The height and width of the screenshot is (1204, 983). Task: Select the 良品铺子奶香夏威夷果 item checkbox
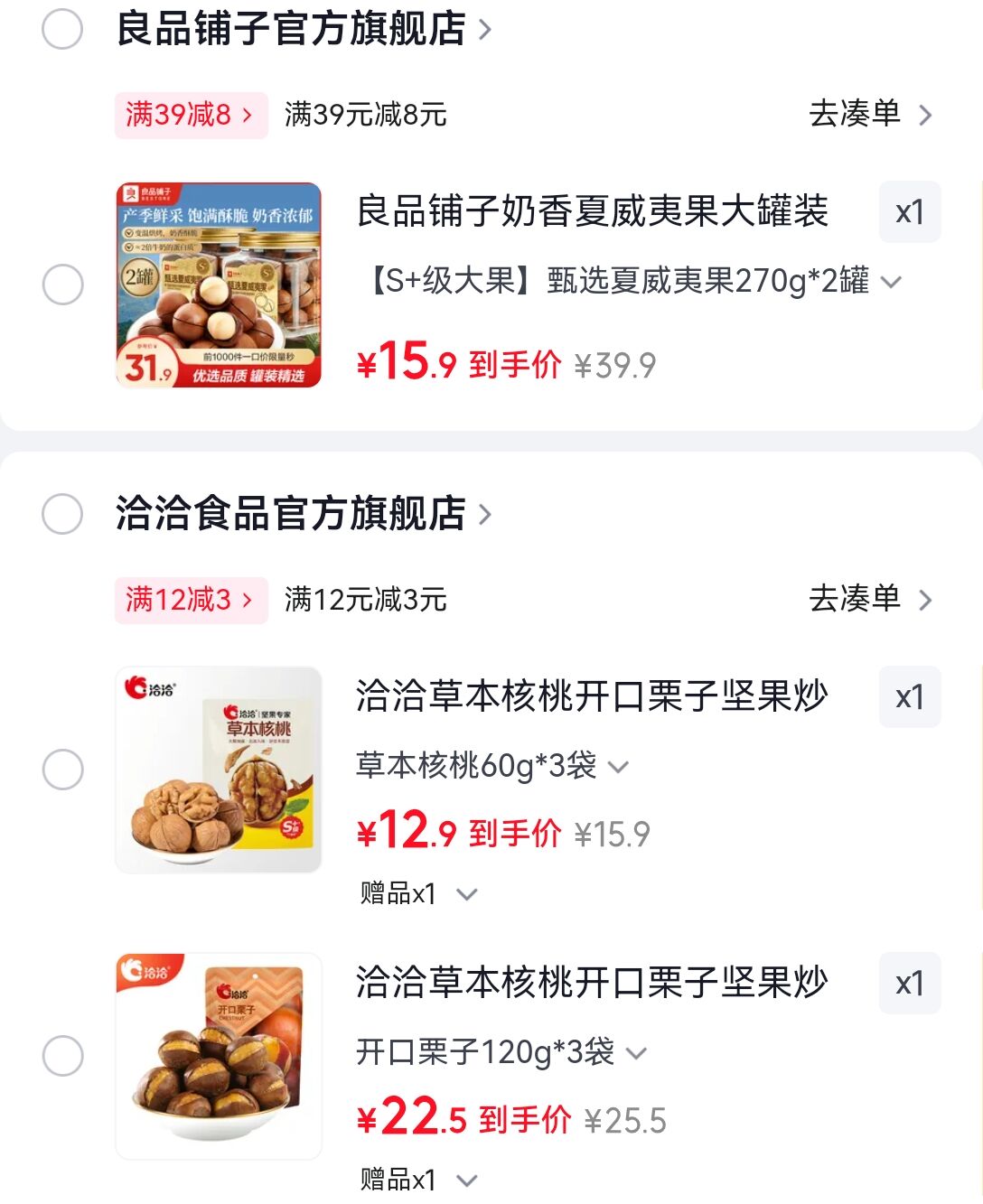(62, 285)
